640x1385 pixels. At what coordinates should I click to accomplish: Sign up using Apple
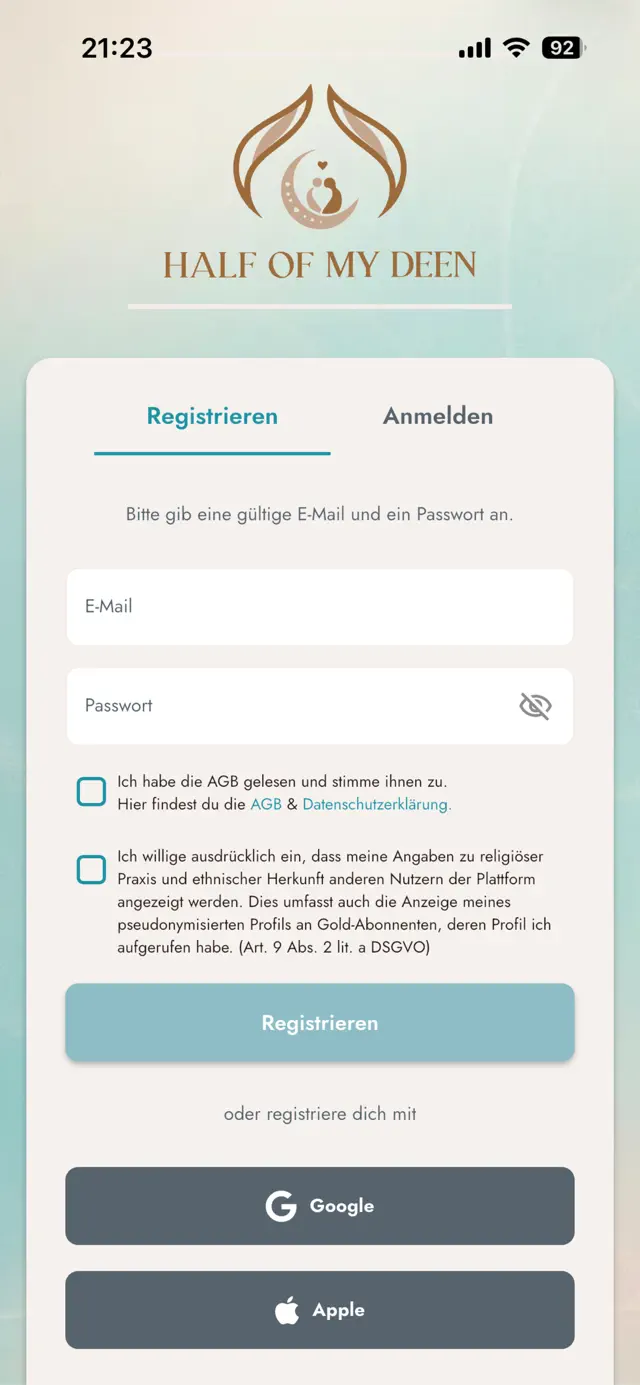point(320,1310)
